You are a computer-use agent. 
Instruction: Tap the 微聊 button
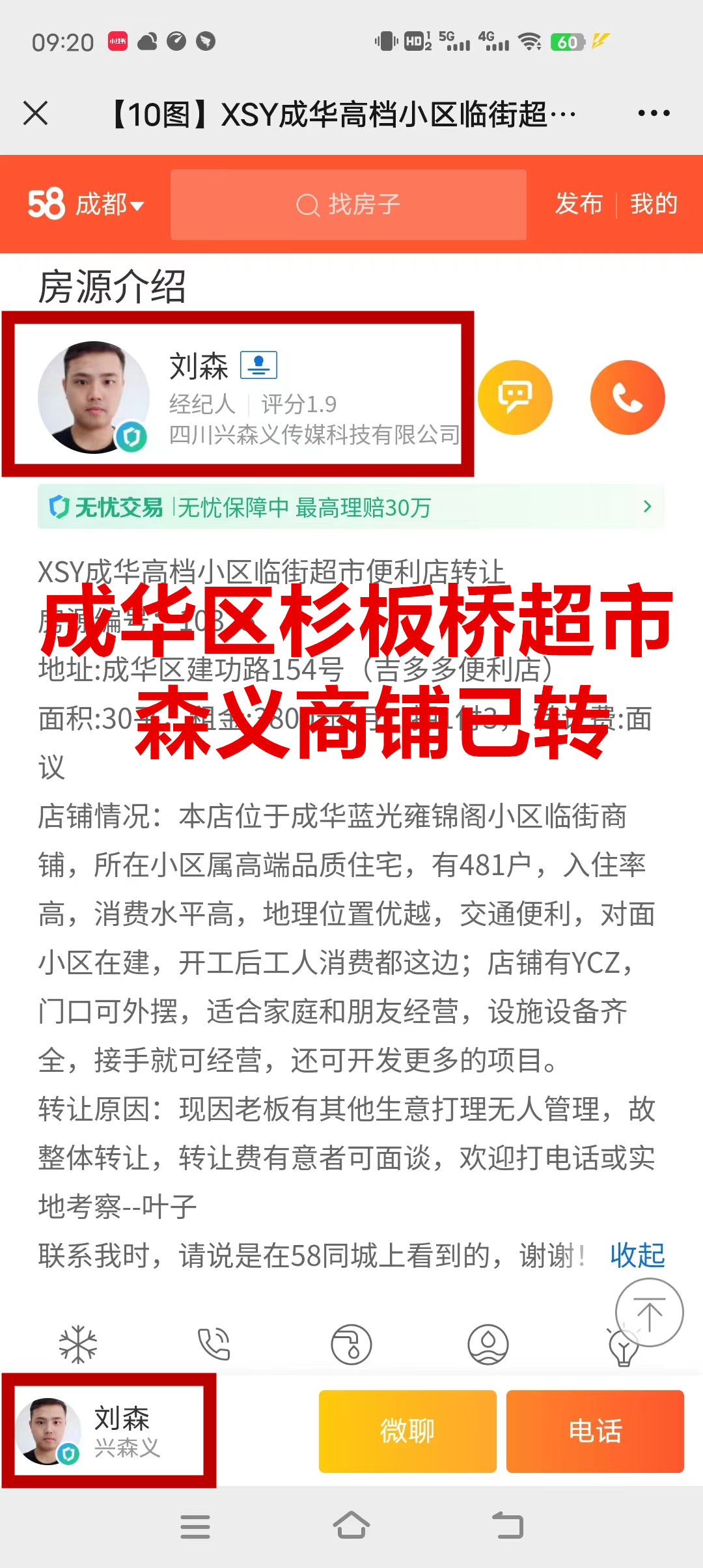point(407,1431)
